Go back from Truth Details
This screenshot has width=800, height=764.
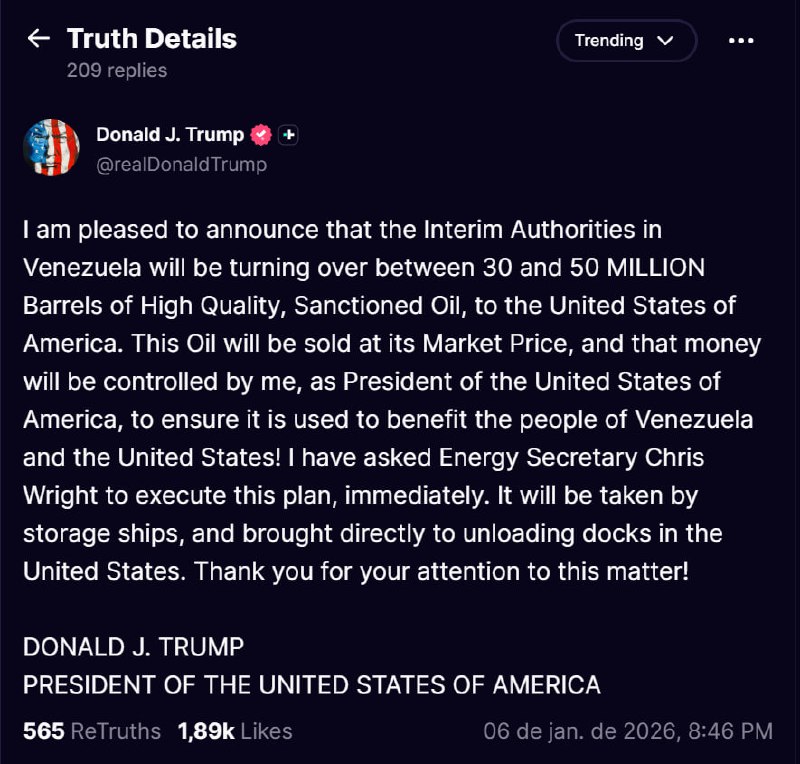(x=39, y=39)
